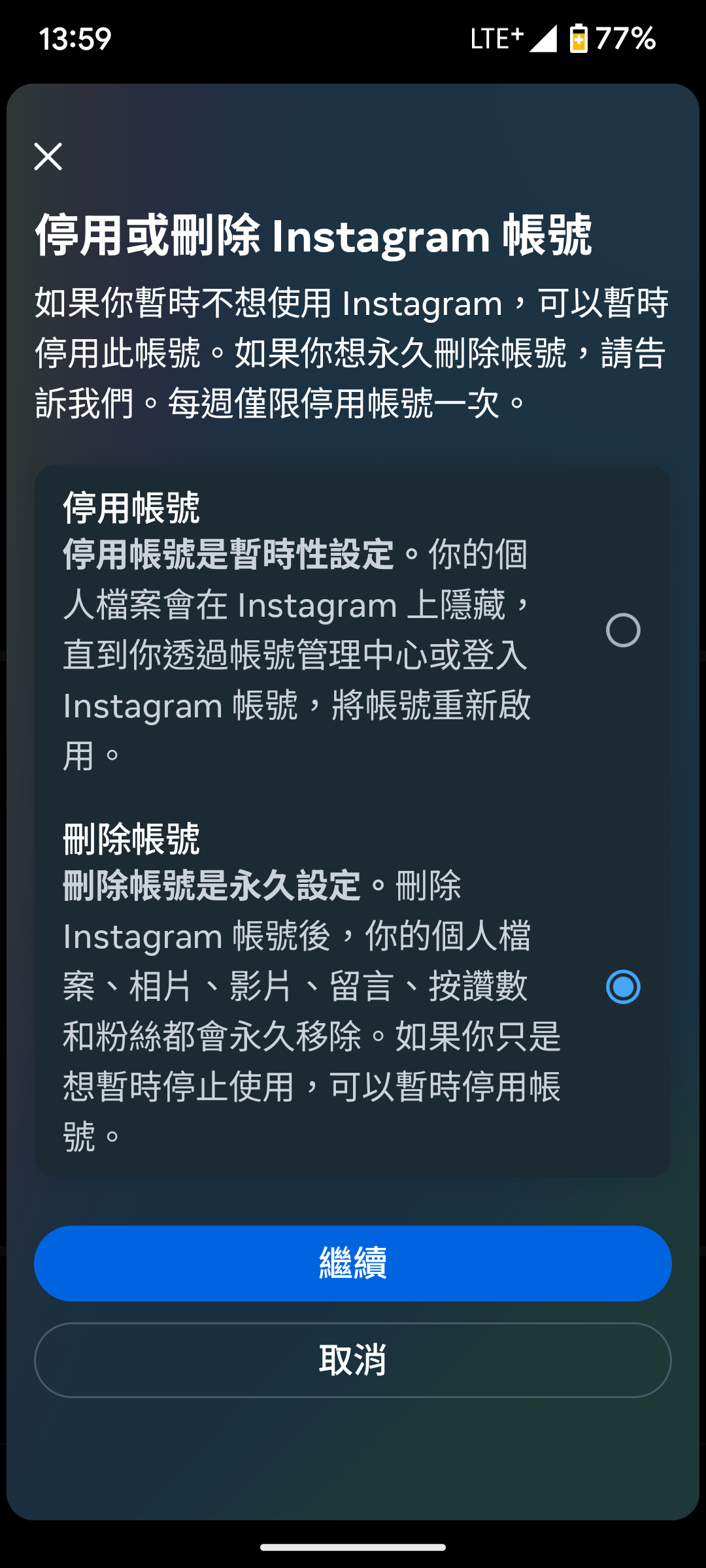Select the 停用帳號 radio option

[622, 630]
